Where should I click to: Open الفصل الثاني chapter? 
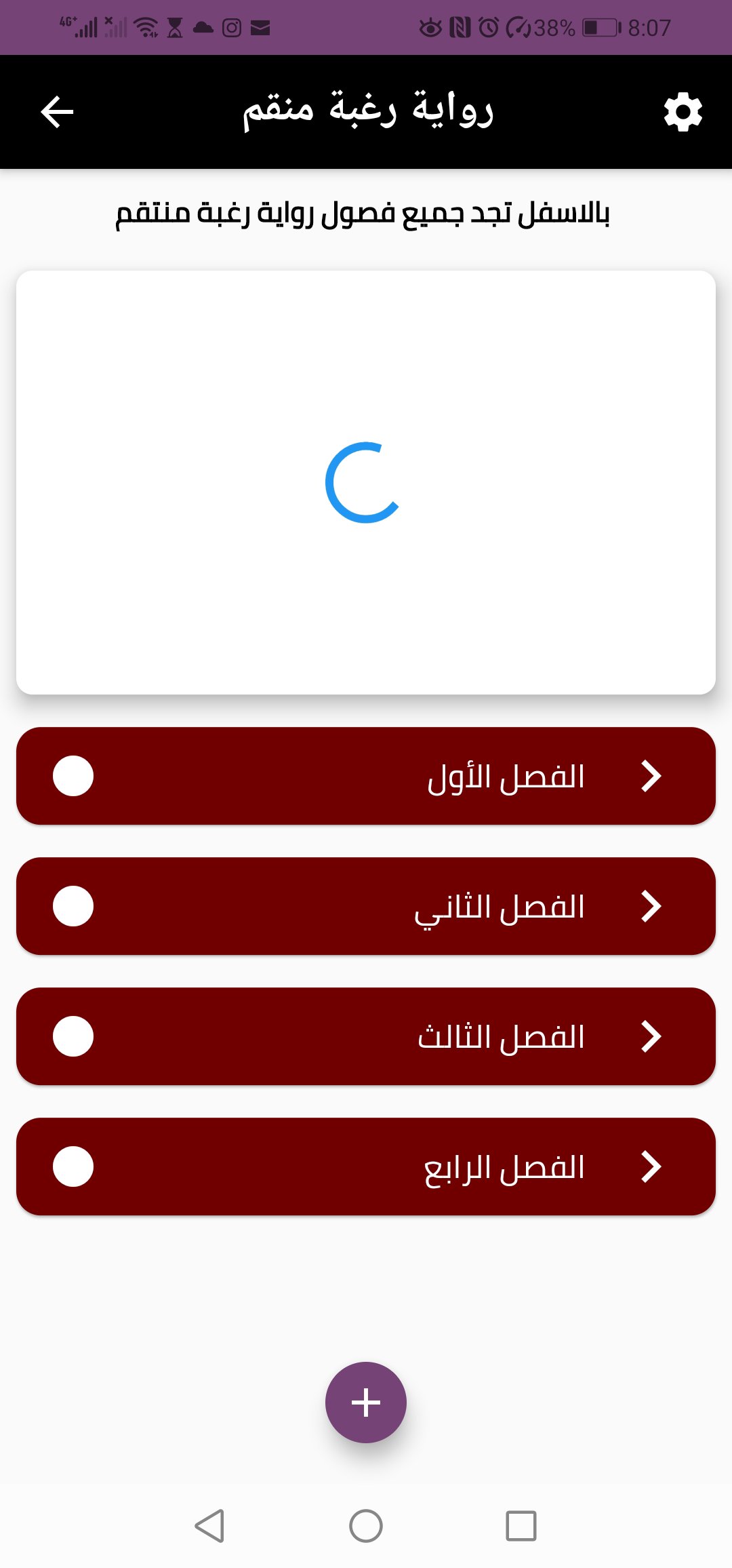point(366,906)
